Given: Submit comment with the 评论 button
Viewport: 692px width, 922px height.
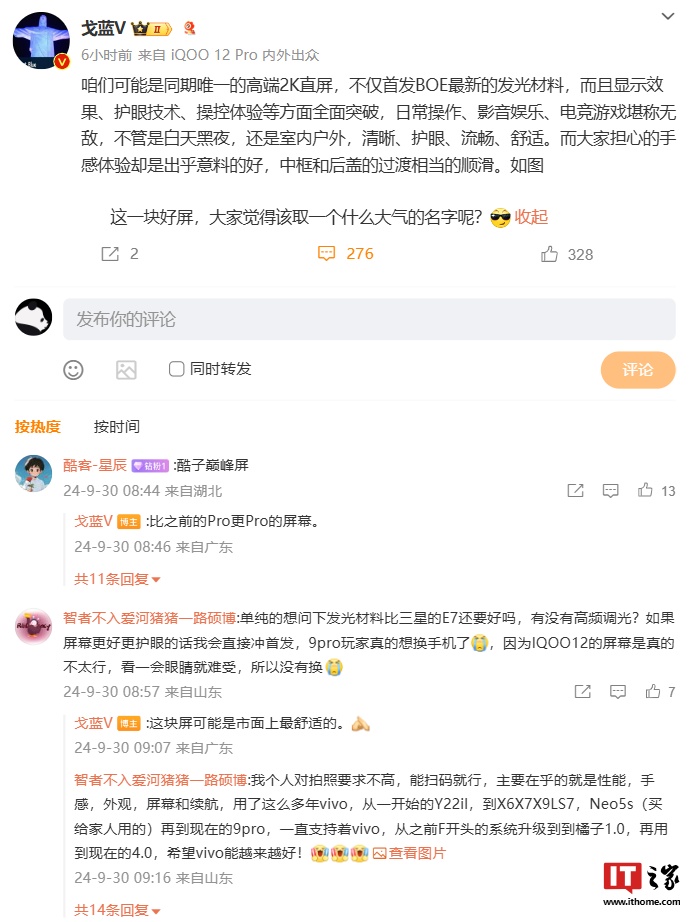Looking at the screenshot, I should click(x=637, y=369).
